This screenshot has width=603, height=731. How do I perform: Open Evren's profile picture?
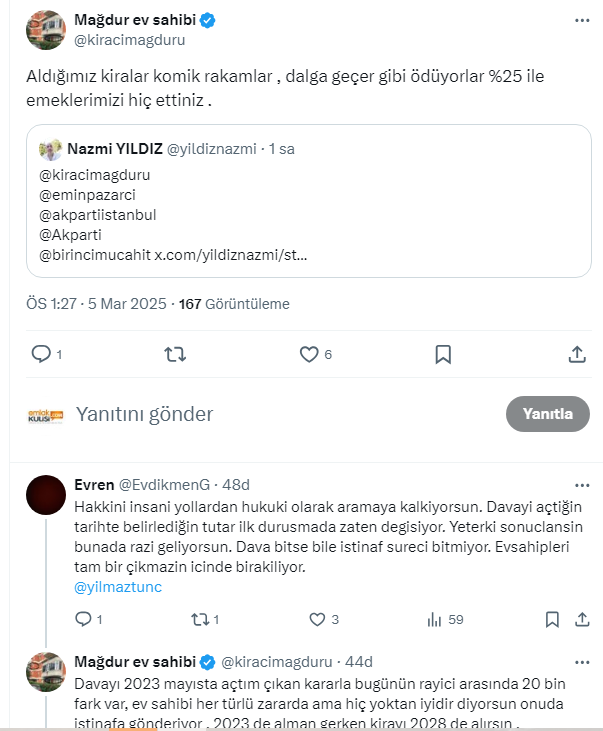47,494
